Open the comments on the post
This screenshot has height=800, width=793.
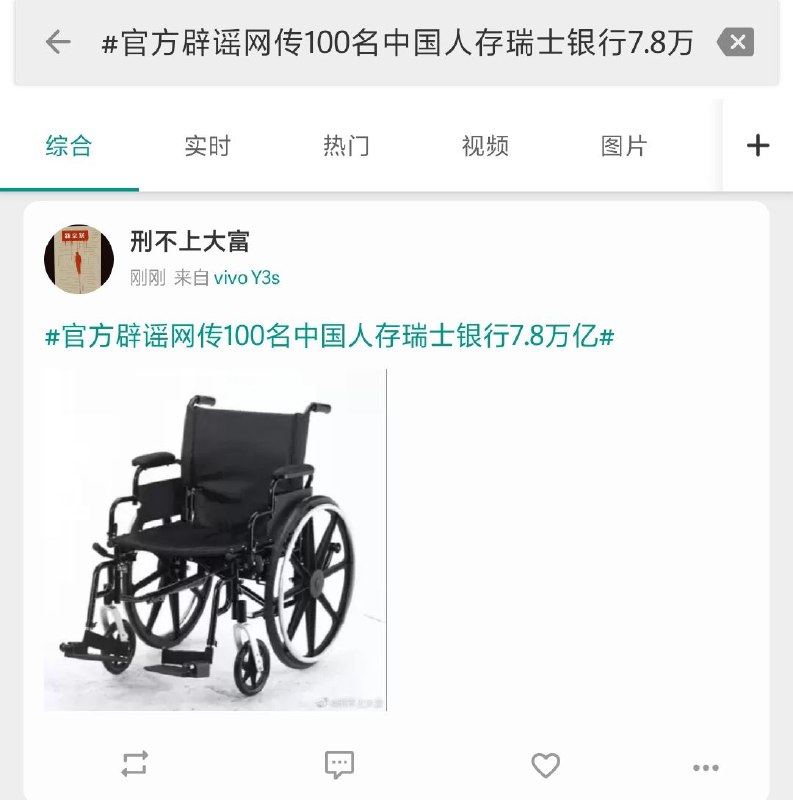point(339,763)
